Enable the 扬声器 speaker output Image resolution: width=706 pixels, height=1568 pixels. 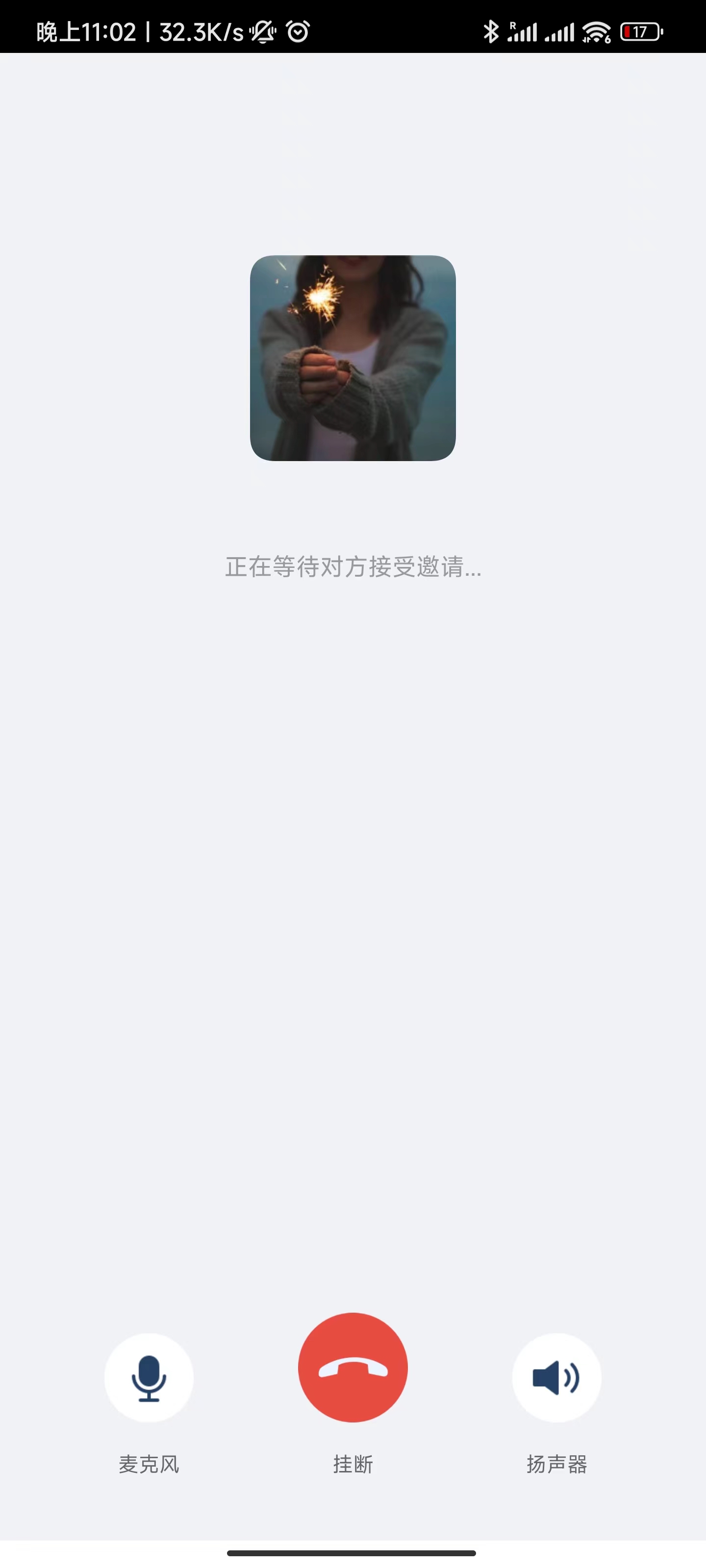click(556, 1378)
